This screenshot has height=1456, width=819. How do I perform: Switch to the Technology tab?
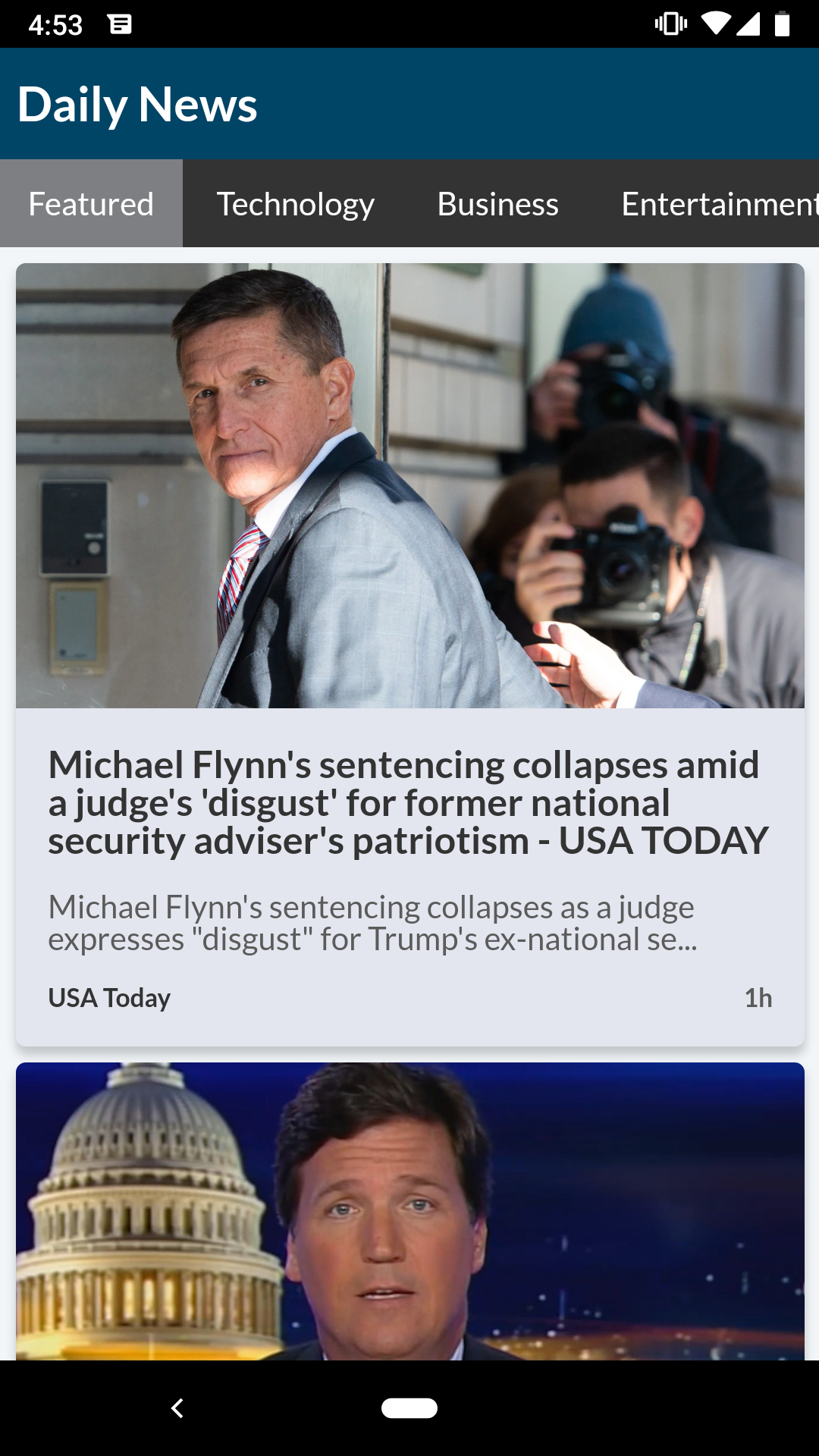coord(295,203)
